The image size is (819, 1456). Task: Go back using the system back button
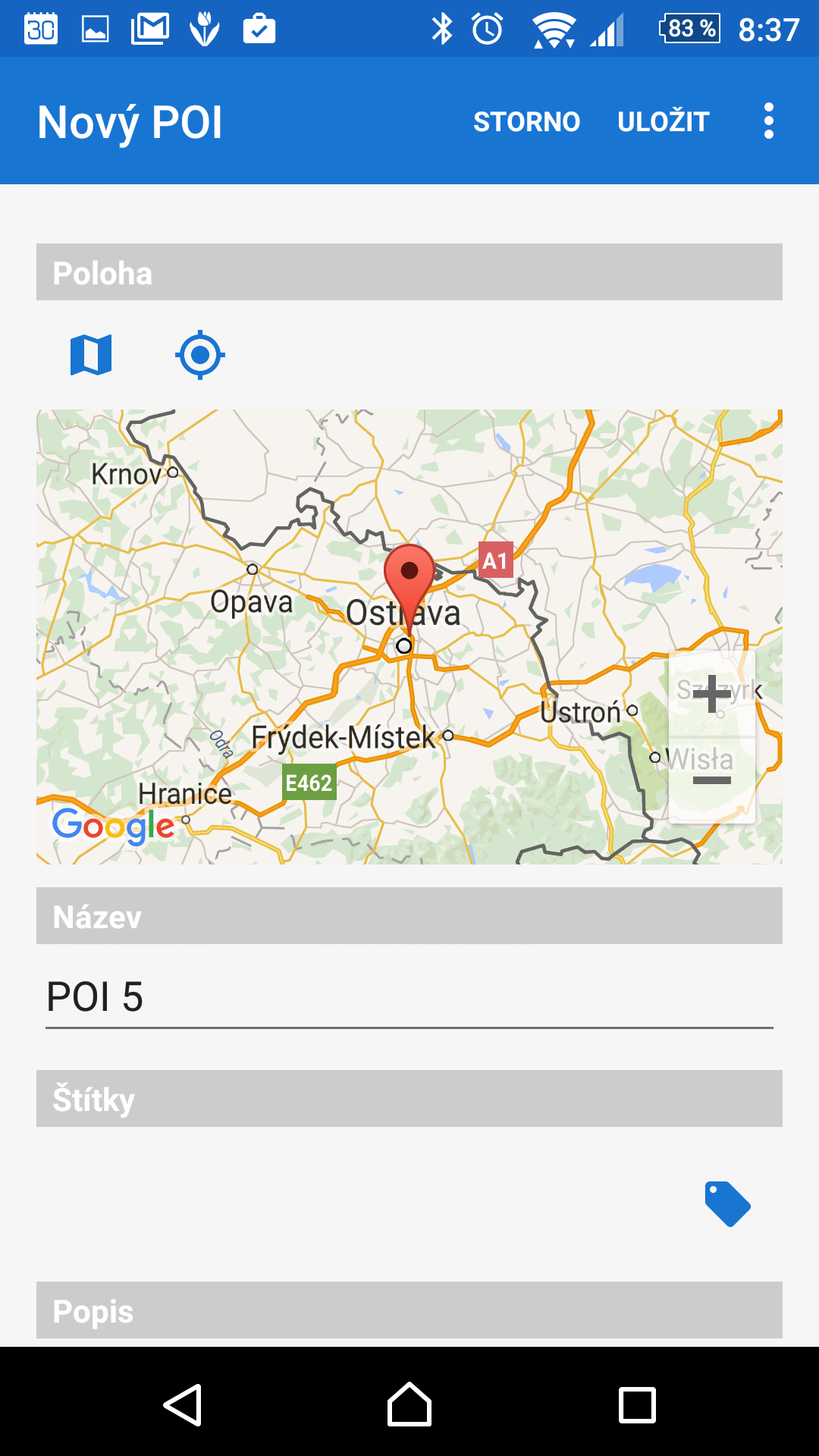tap(183, 1405)
